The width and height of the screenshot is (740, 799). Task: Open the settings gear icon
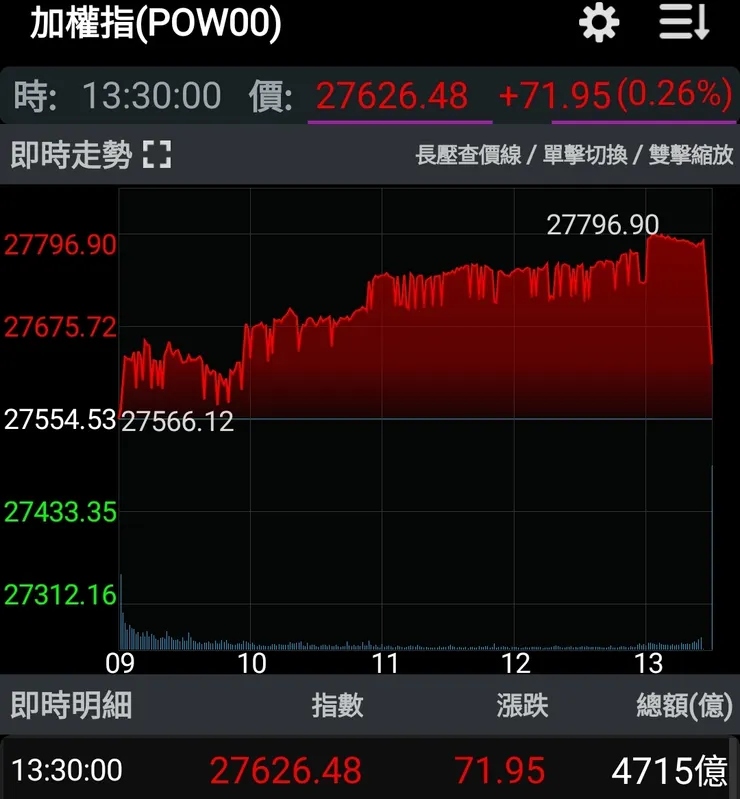tap(597, 23)
